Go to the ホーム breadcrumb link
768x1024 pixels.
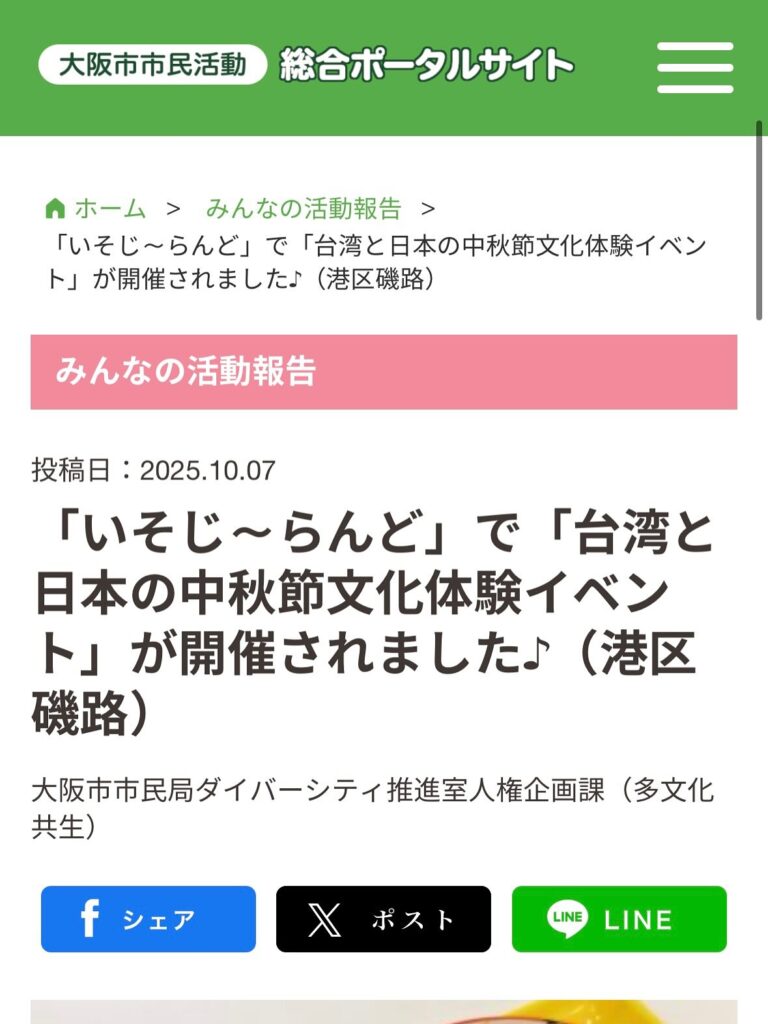pyautogui.click(x=97, y=208)
